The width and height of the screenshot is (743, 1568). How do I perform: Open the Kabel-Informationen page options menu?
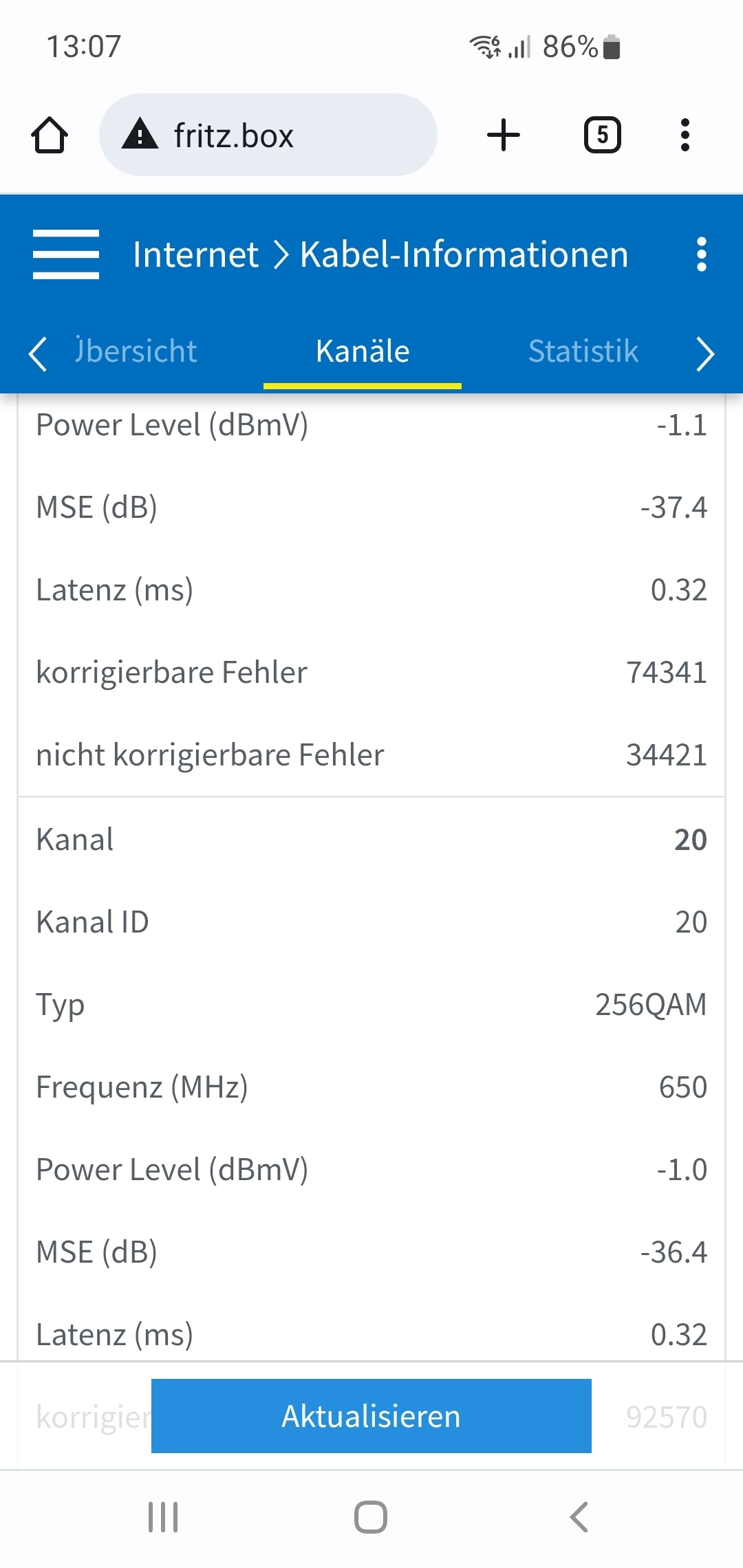coord(701,254)
